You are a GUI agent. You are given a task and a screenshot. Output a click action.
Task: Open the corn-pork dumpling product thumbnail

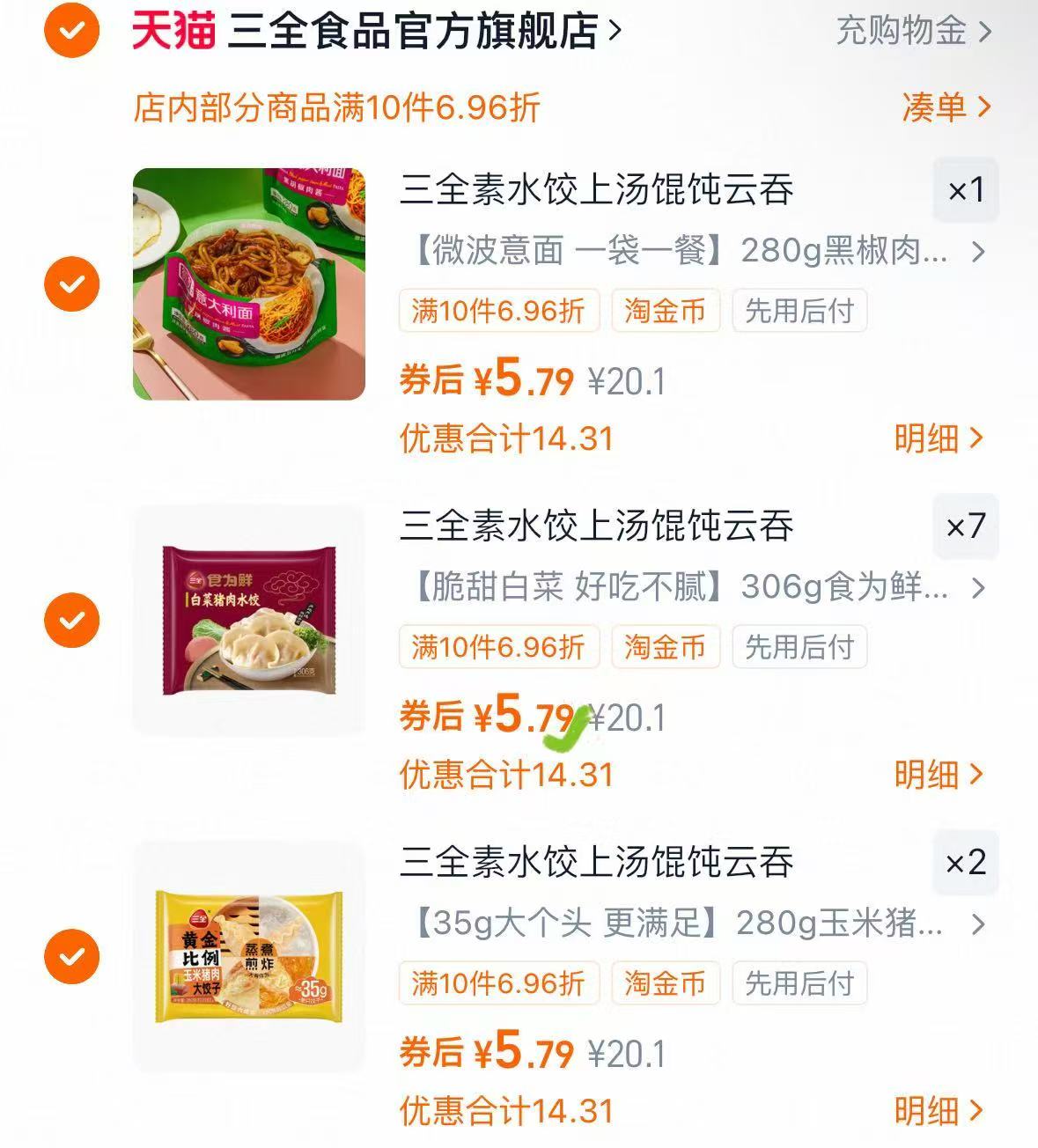pyautogui.click(x=247, y=958)
